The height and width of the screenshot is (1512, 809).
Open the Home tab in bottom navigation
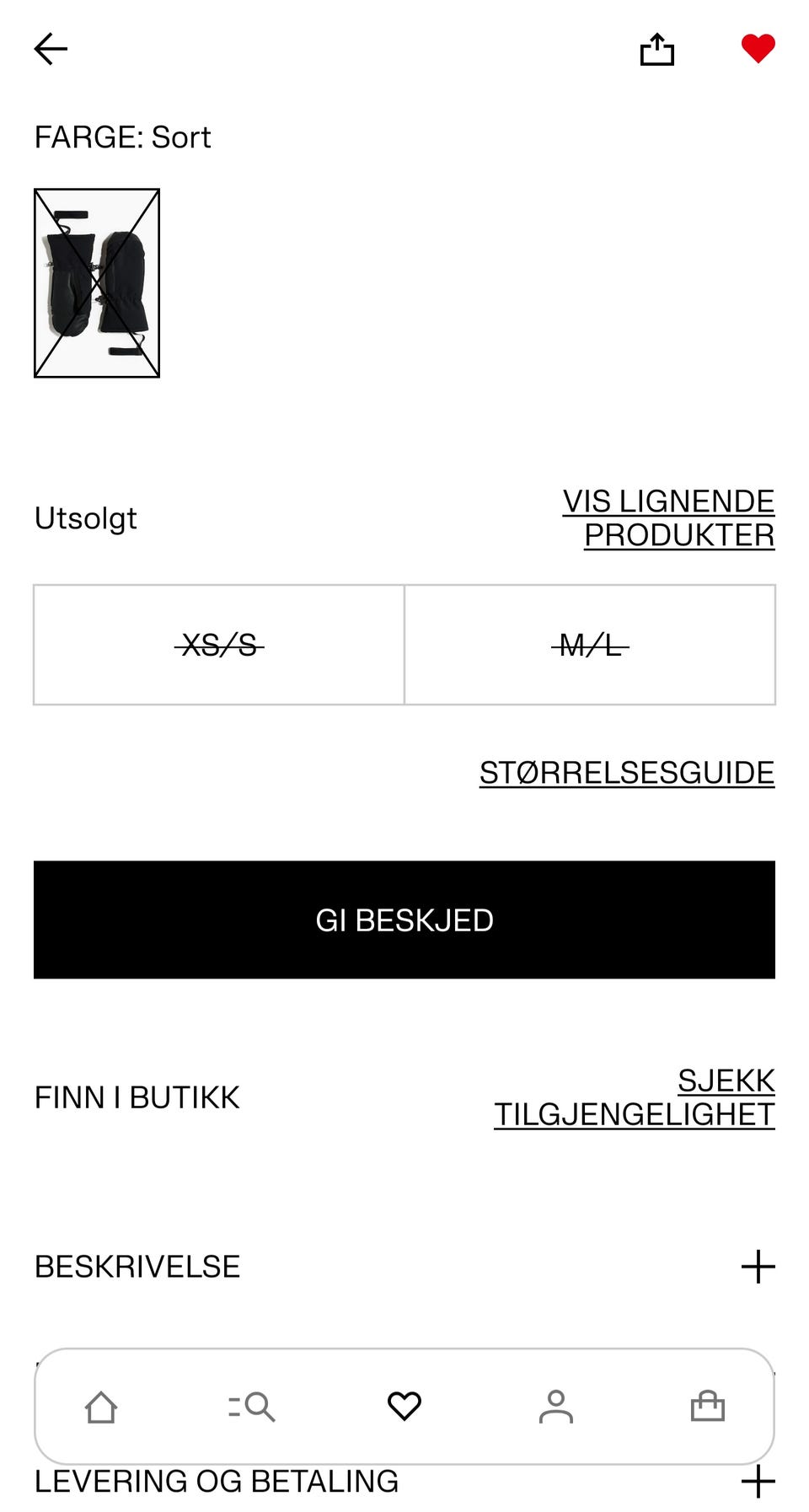[x=100, y=1406]
